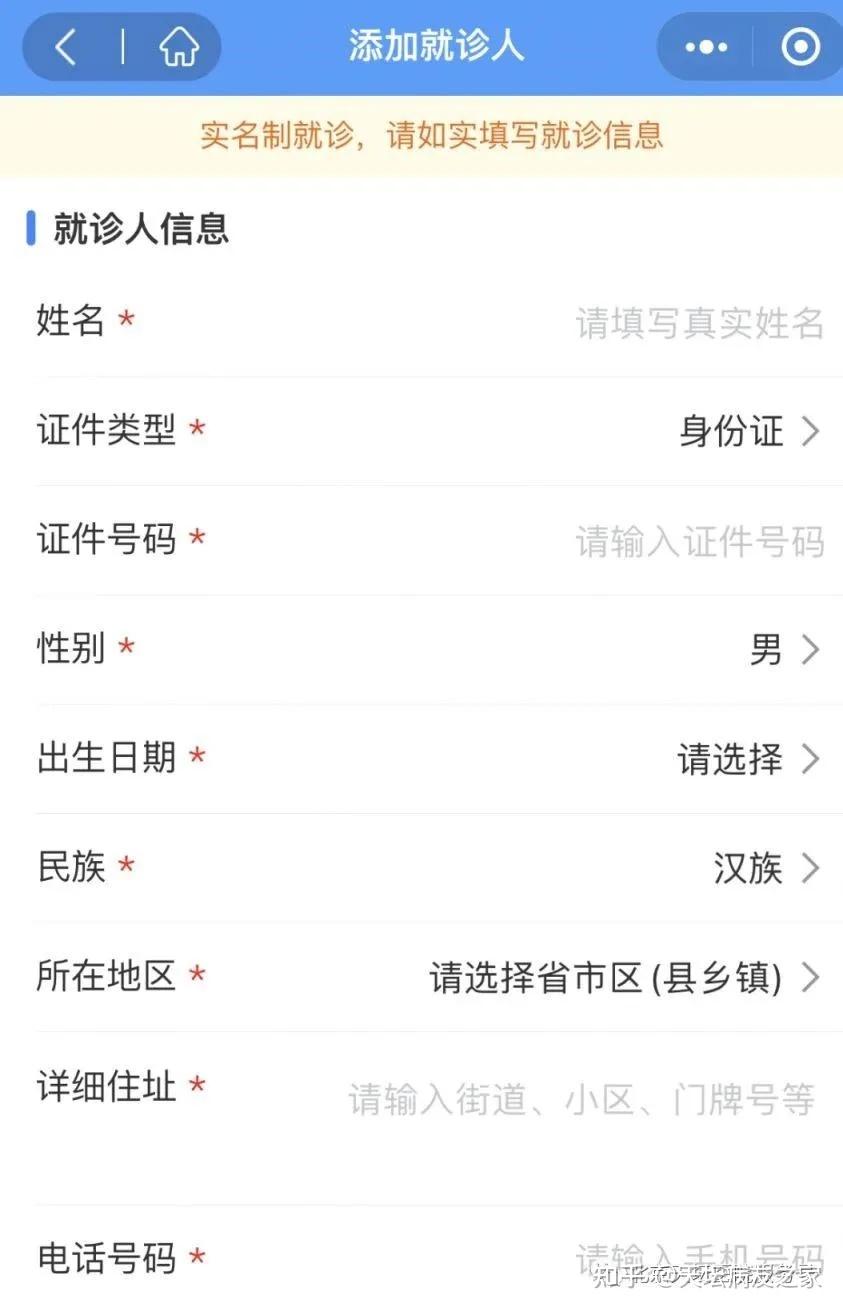Return to the mini program home
The image size is (843, 1311).
pos(178,47)
